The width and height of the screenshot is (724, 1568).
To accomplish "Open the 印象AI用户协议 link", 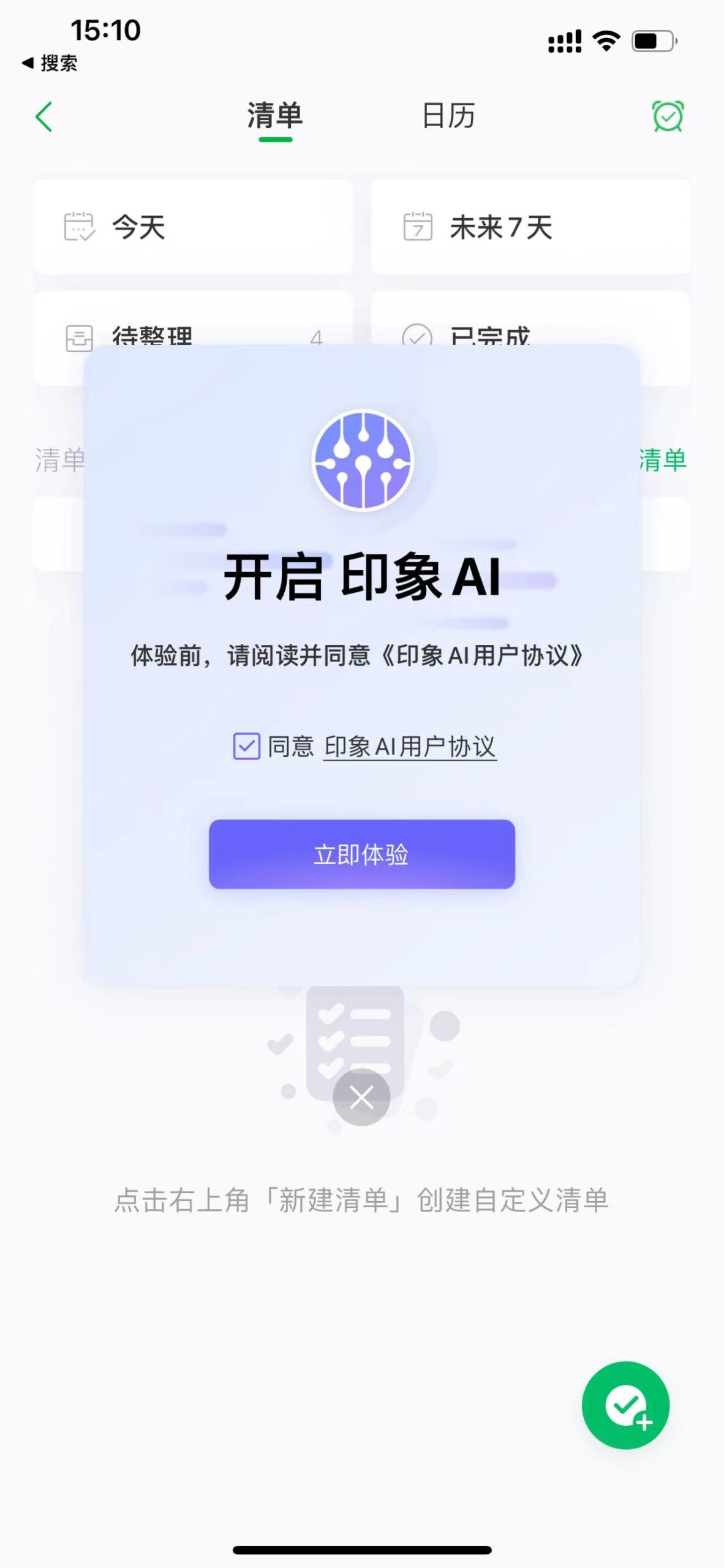I will click(410, 747).
